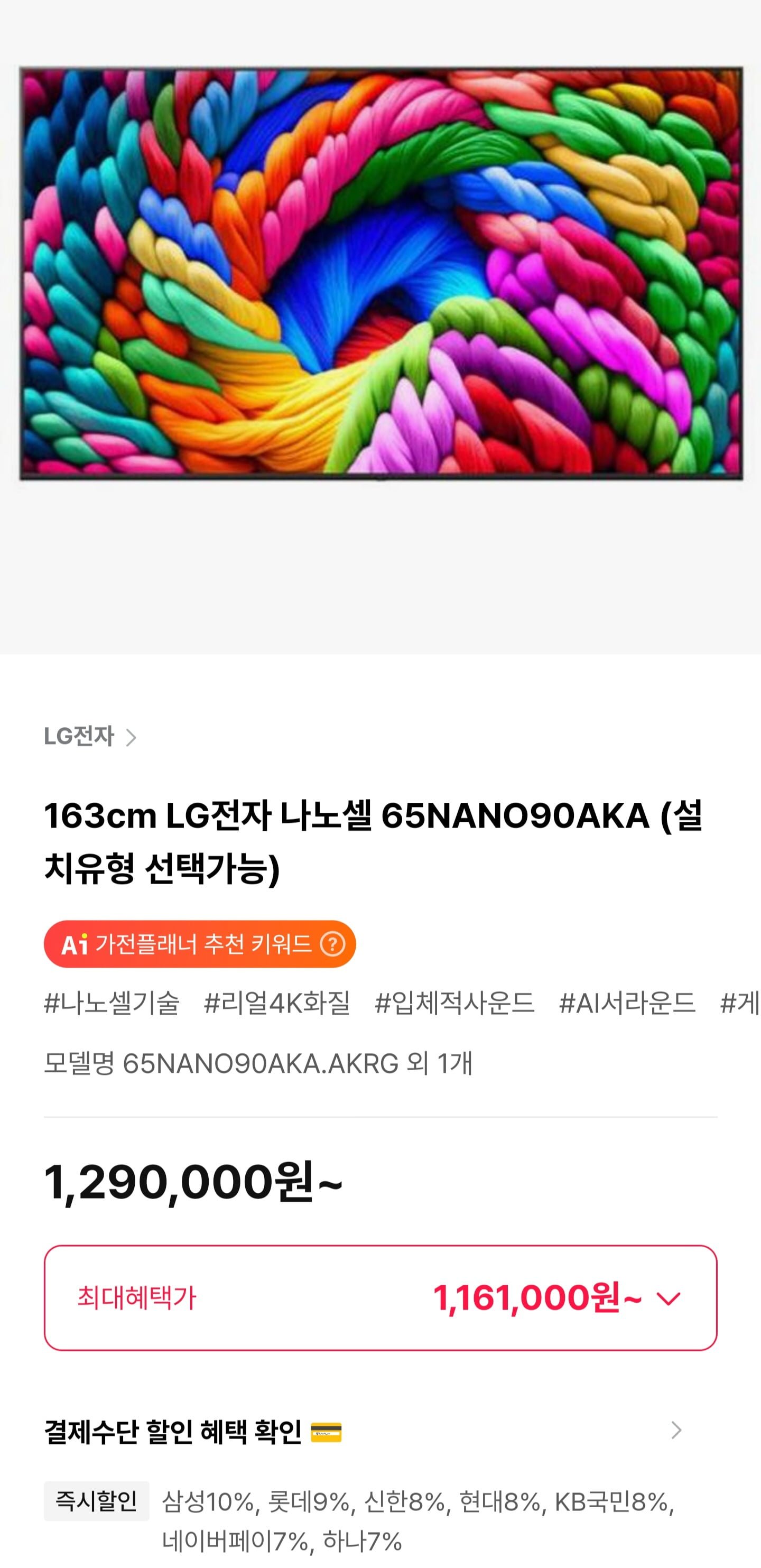The image size is (761, 1568).
Task: Select the #AI서라운드 keyword
Action: pos(627,1003)
